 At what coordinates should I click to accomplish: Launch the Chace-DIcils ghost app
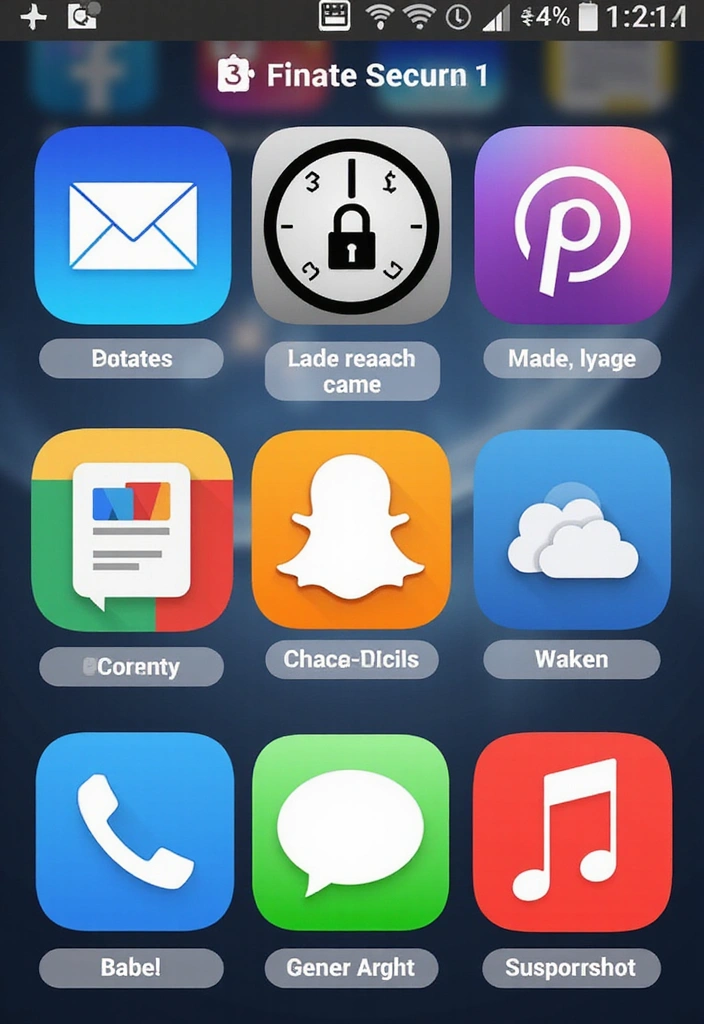(351, 530)
